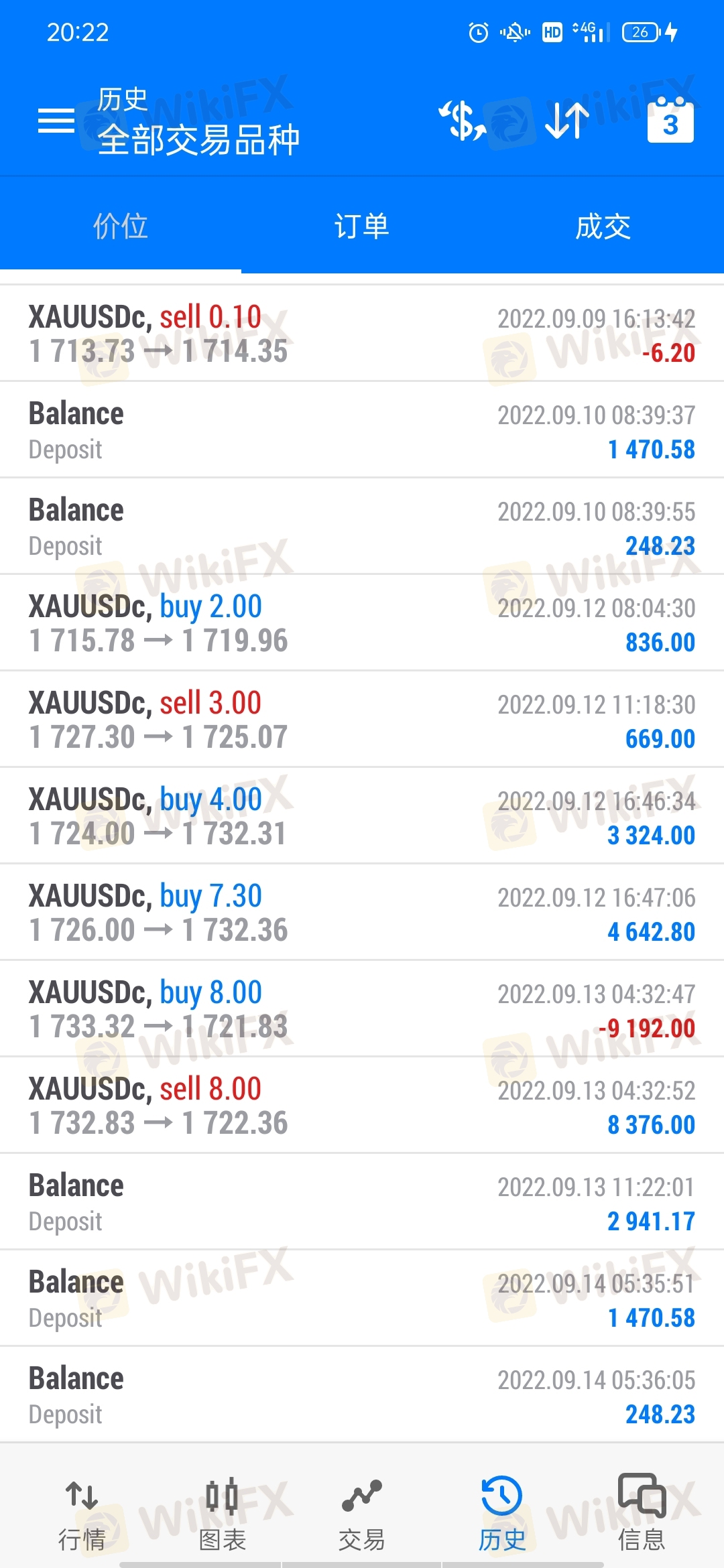Open the 信息 messages section

pyautogui.click(x=642, y=1511)
